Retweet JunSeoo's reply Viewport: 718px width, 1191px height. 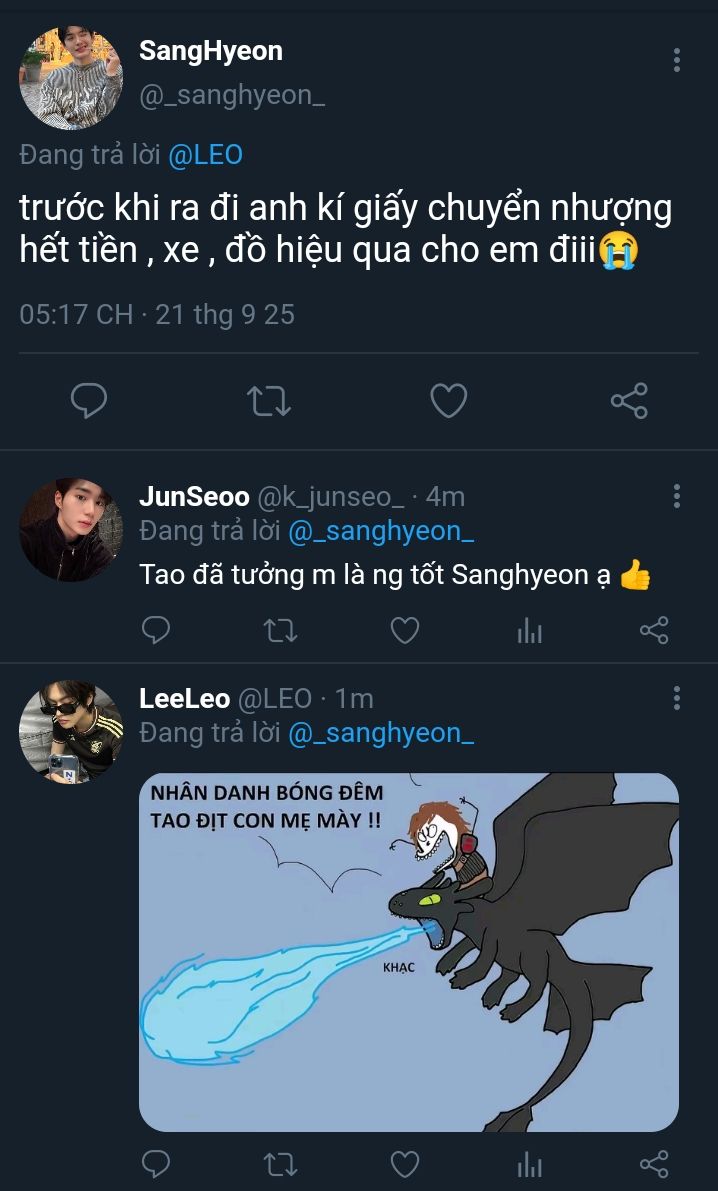click(280, 630)
